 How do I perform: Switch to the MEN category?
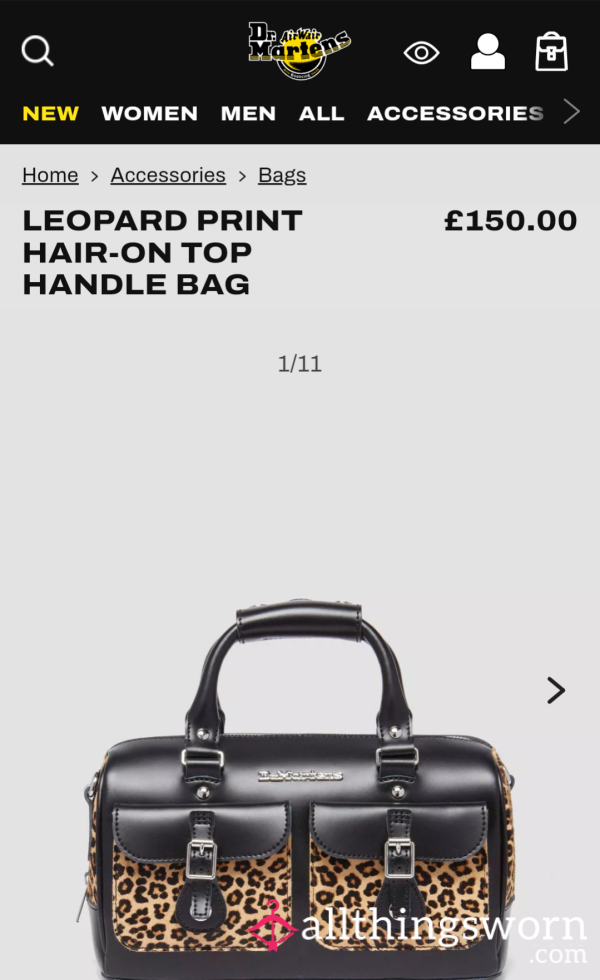click(x=248, y=113)
